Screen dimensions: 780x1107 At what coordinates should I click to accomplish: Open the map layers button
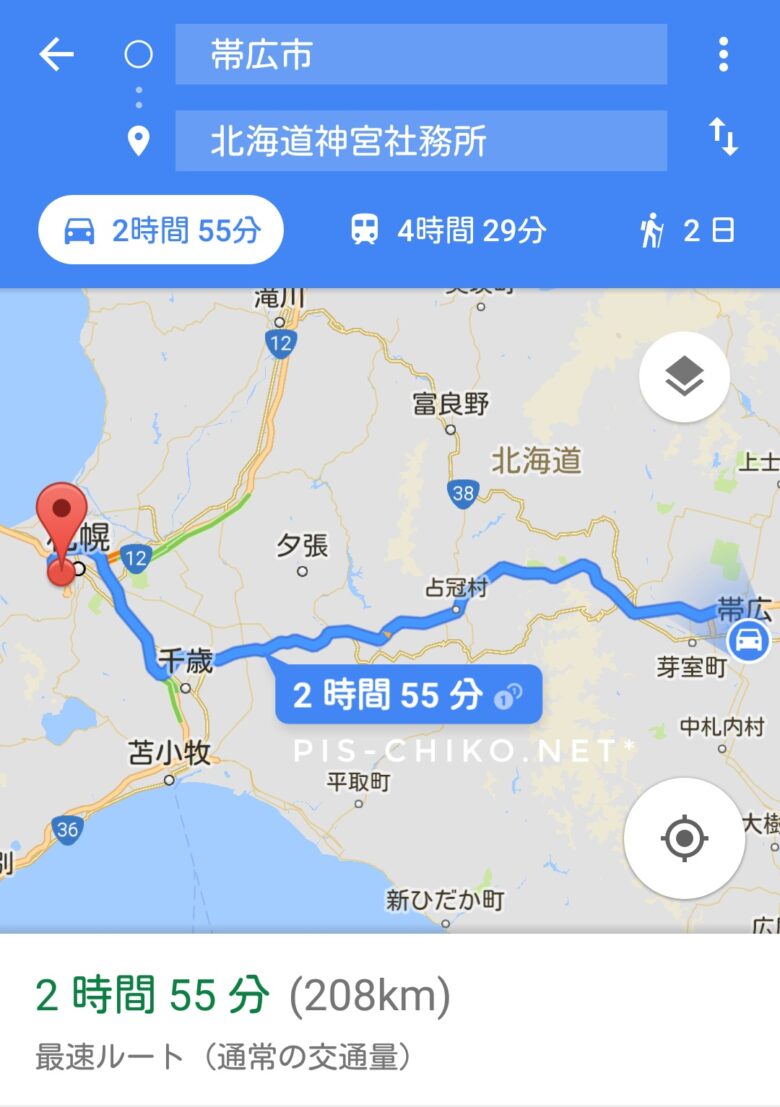(684, 377)
